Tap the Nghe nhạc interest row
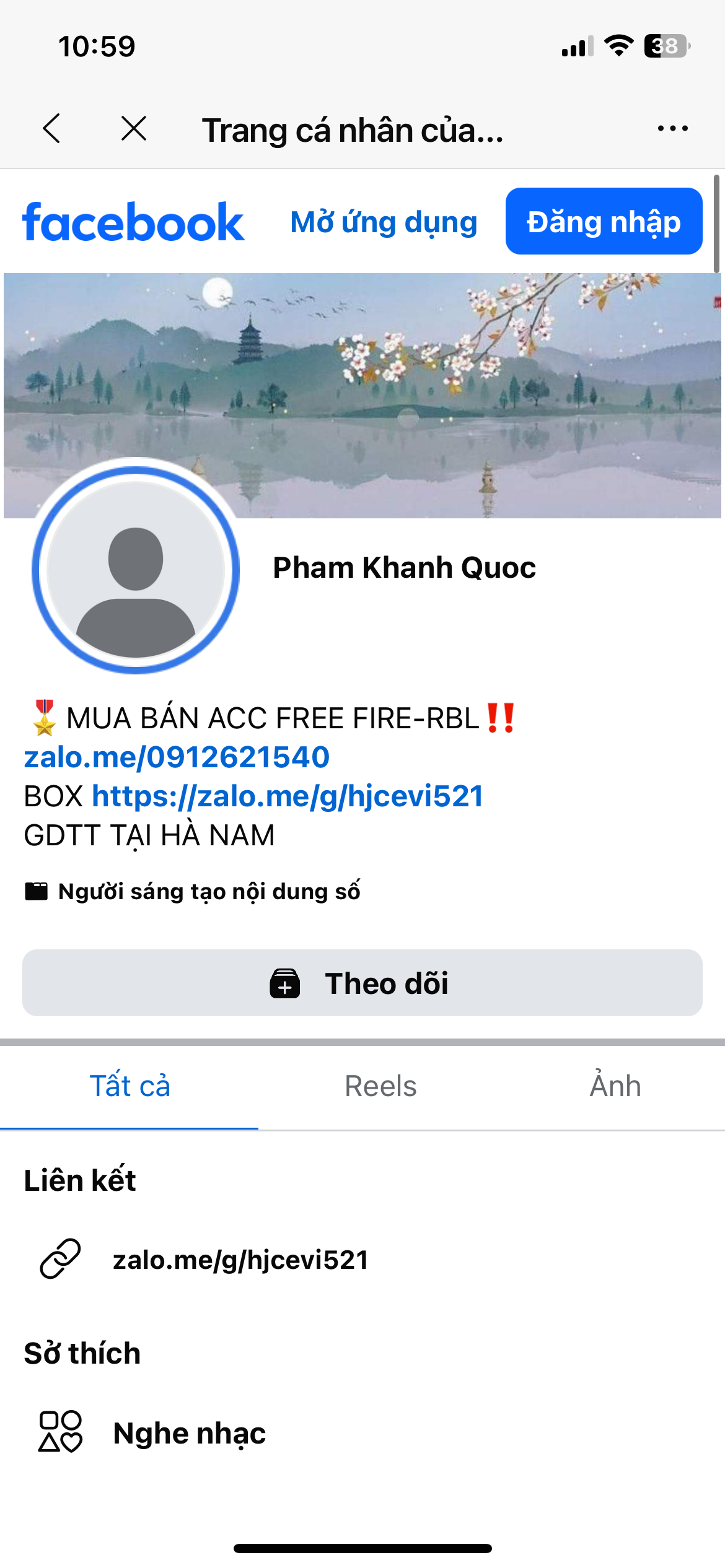 tap(189, 1433)
